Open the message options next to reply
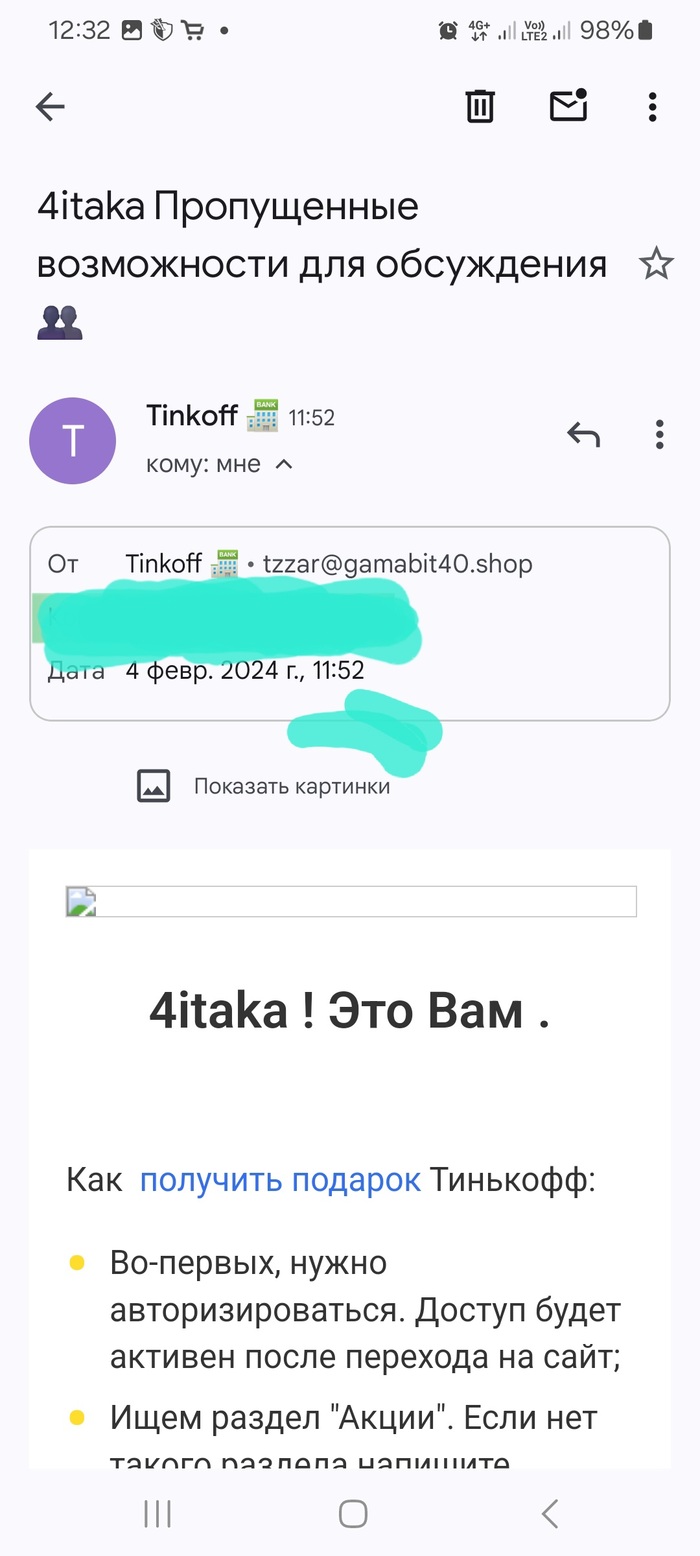700x1556 pixels. (x=659, y=435)
